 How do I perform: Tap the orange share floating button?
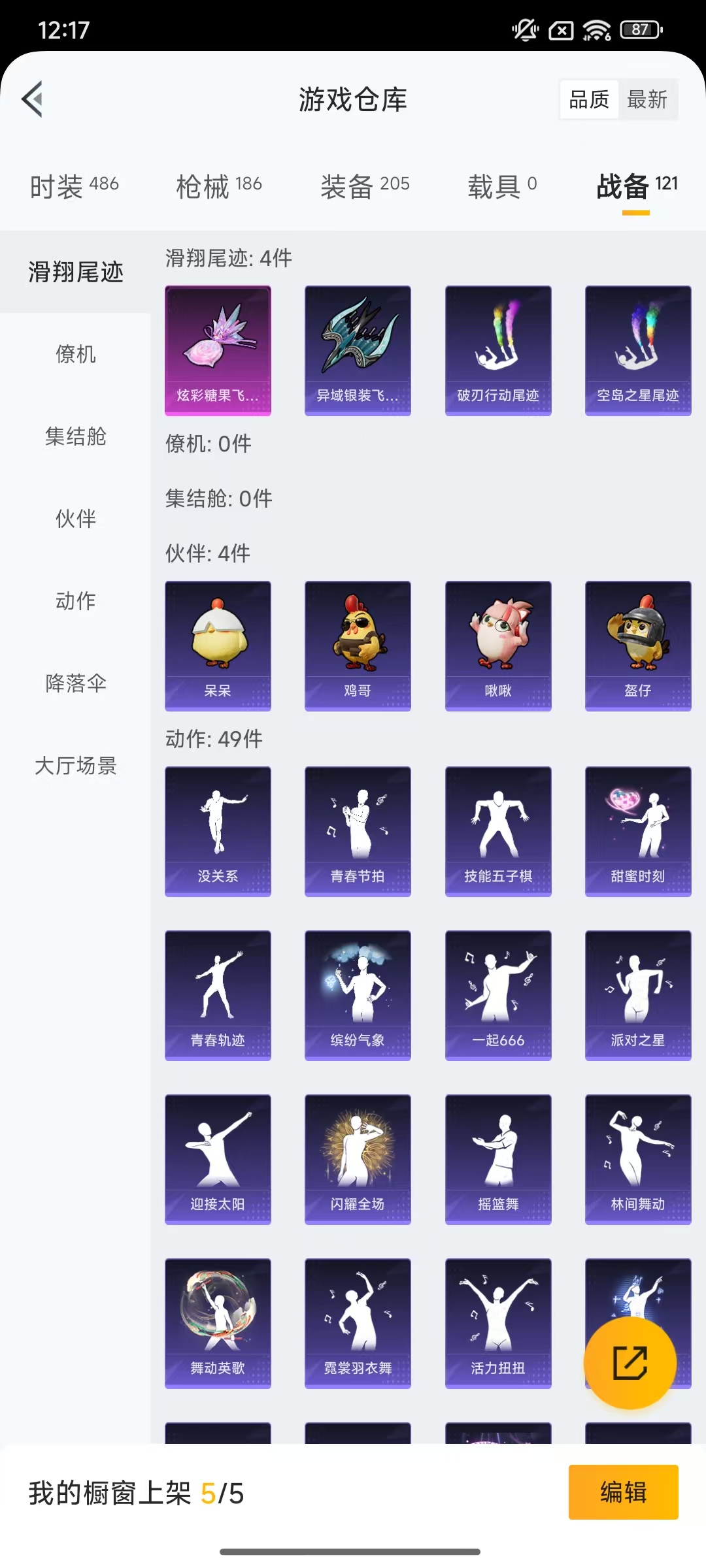(630, 1362)
